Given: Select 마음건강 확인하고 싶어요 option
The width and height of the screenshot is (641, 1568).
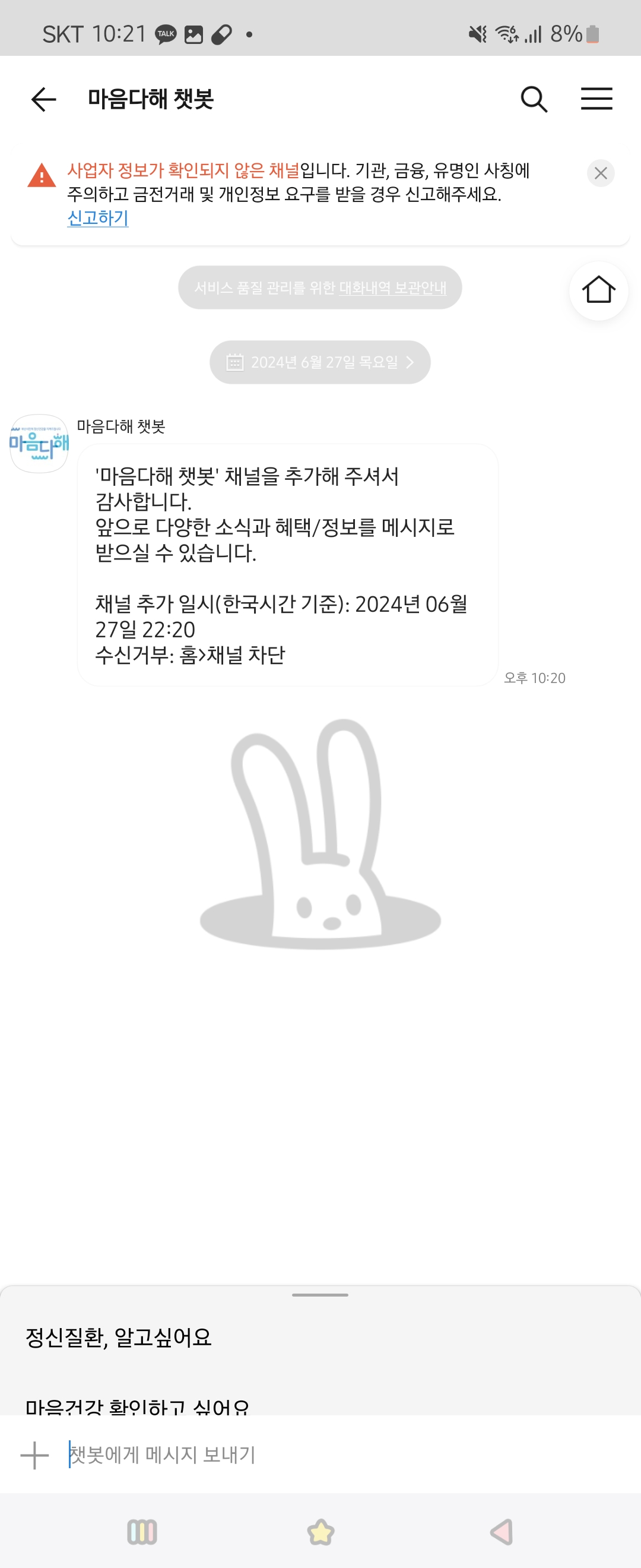Looking at the screenshot, I should [137, 1406].
